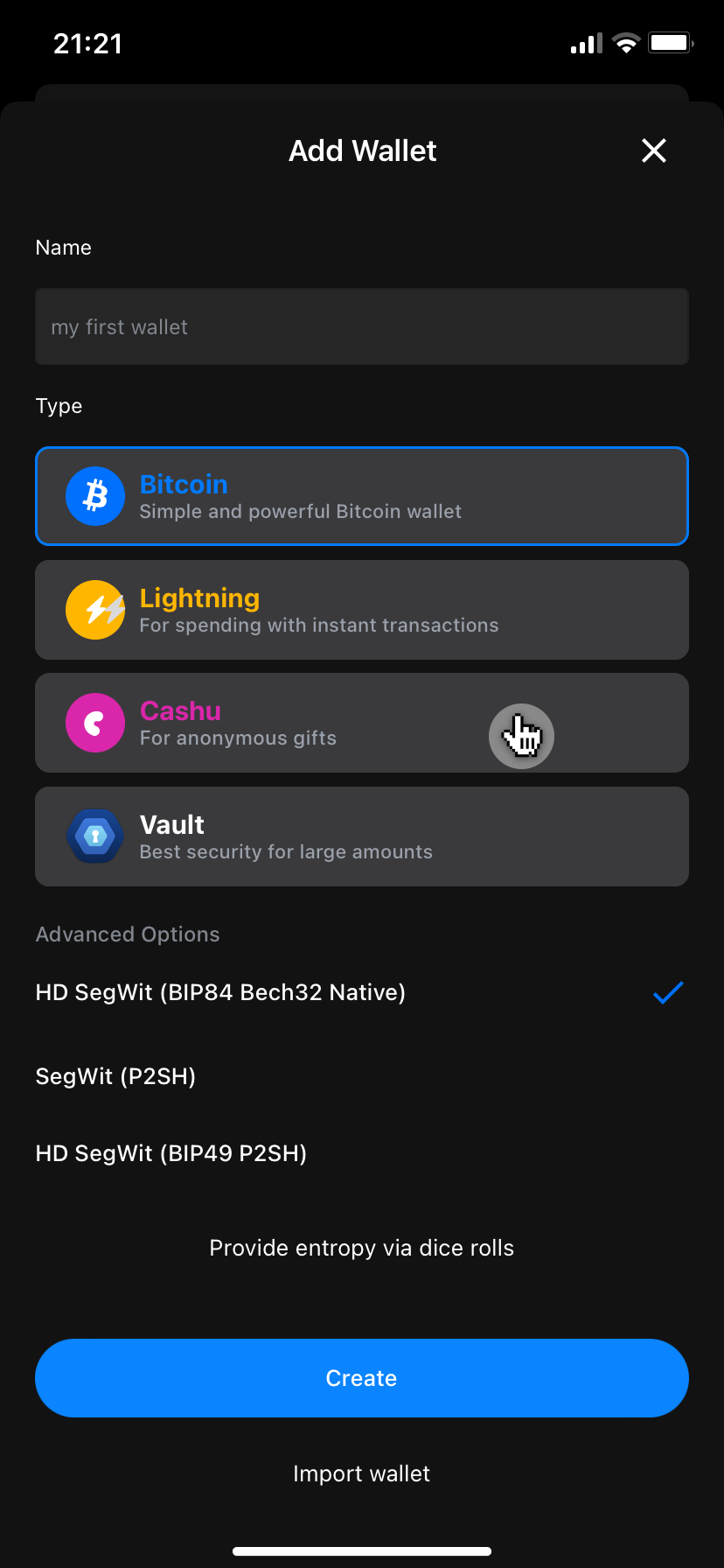
Task: Select the Bitcoin wallet type
Action: point(362,496)
